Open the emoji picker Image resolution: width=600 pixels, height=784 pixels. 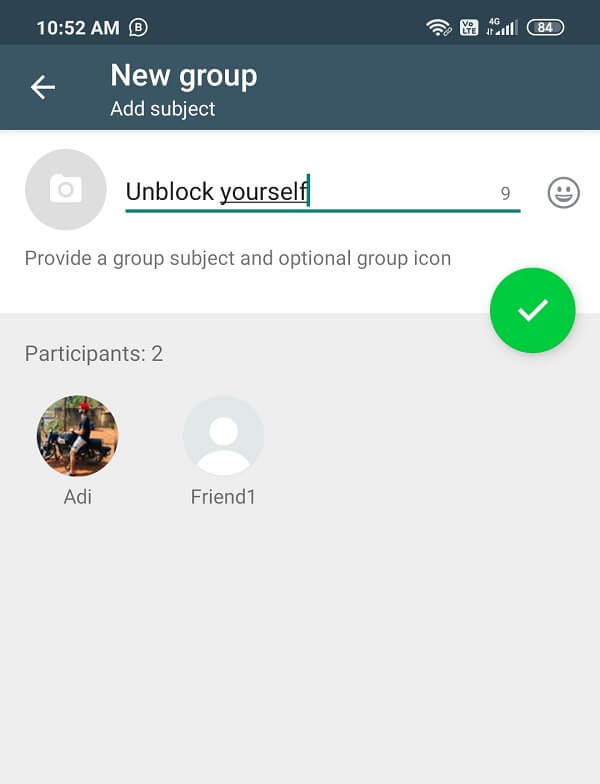(x=564, y=192)
